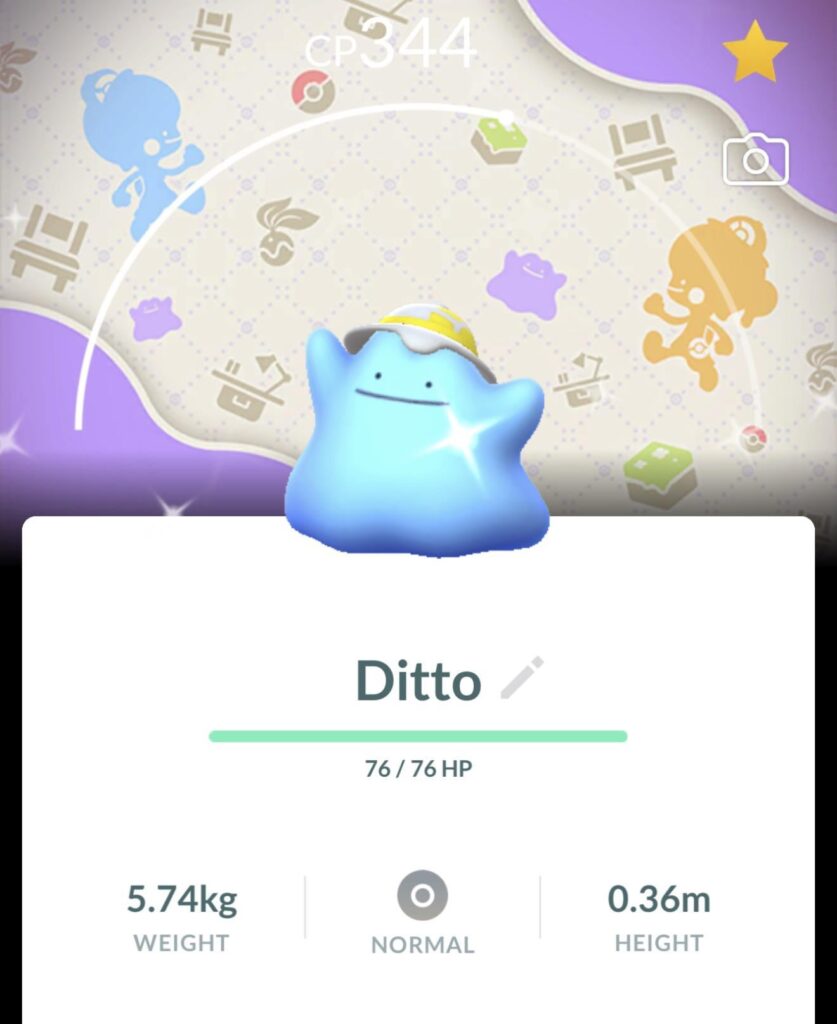The width and height of the screenshot is (837, 1024).
Task: Select the Ditto name heading
Action: pos(420,680)
